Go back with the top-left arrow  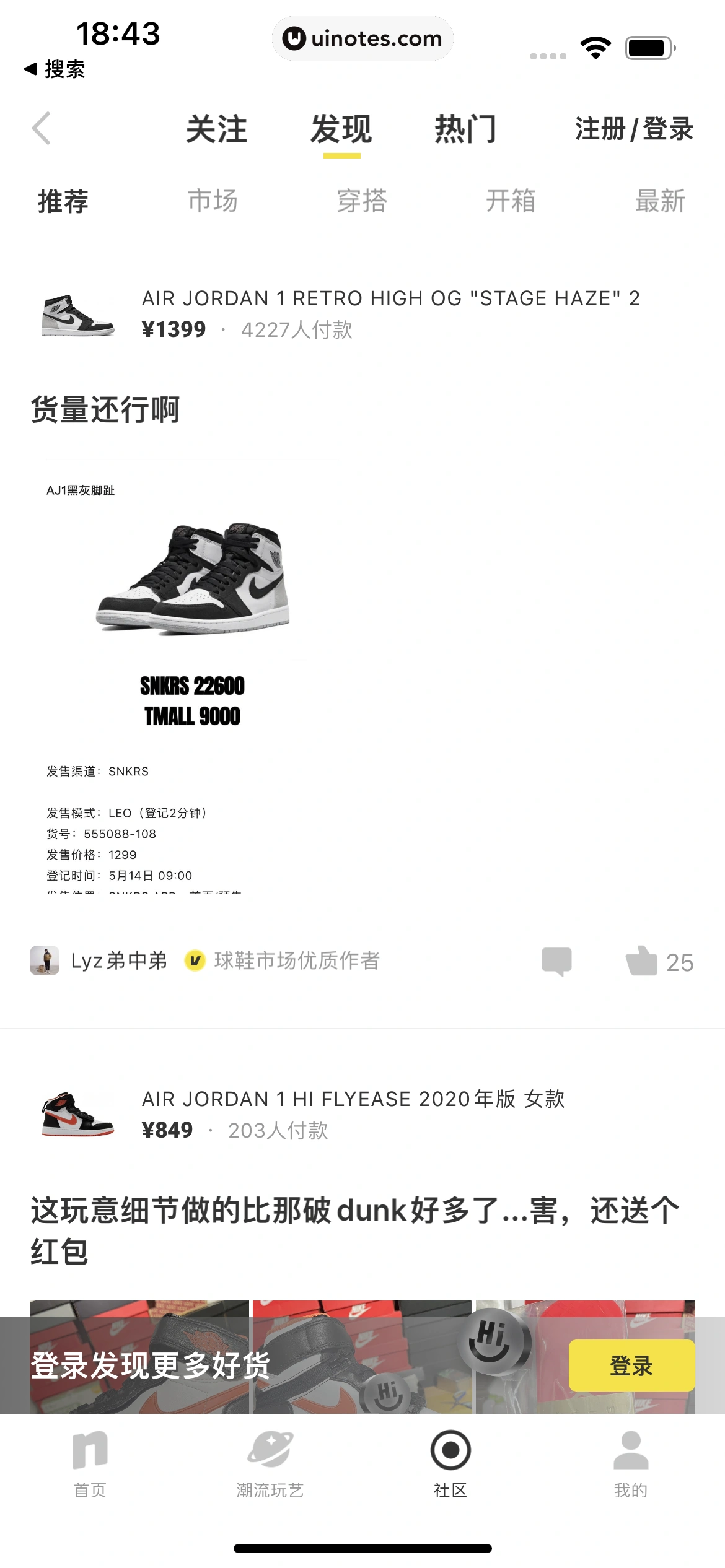coord(41,129)
